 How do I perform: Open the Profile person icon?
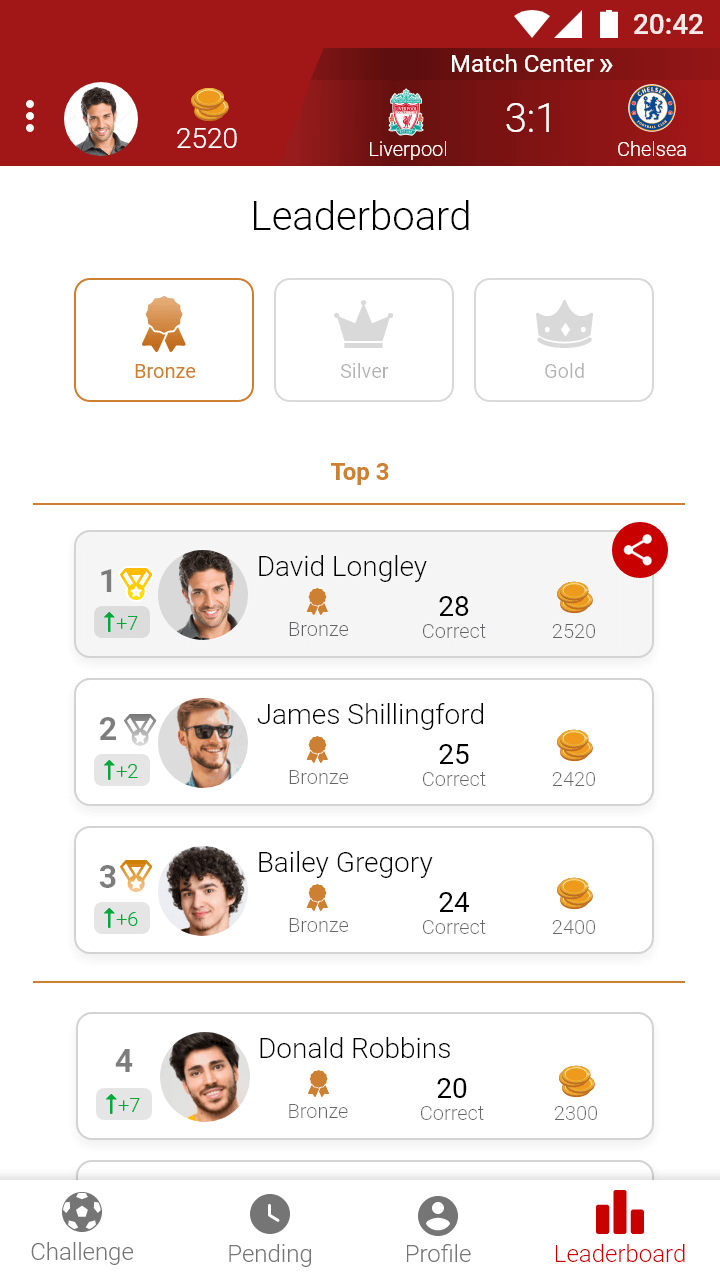[438, 1211]
